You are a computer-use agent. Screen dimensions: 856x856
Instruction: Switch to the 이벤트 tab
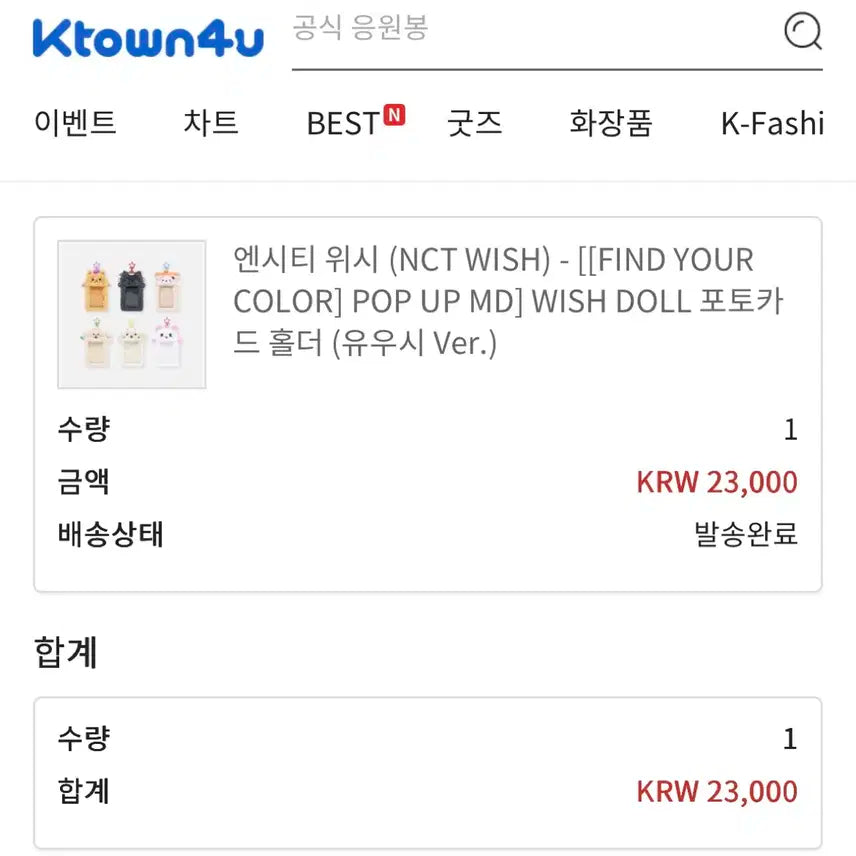pos(75,123)
